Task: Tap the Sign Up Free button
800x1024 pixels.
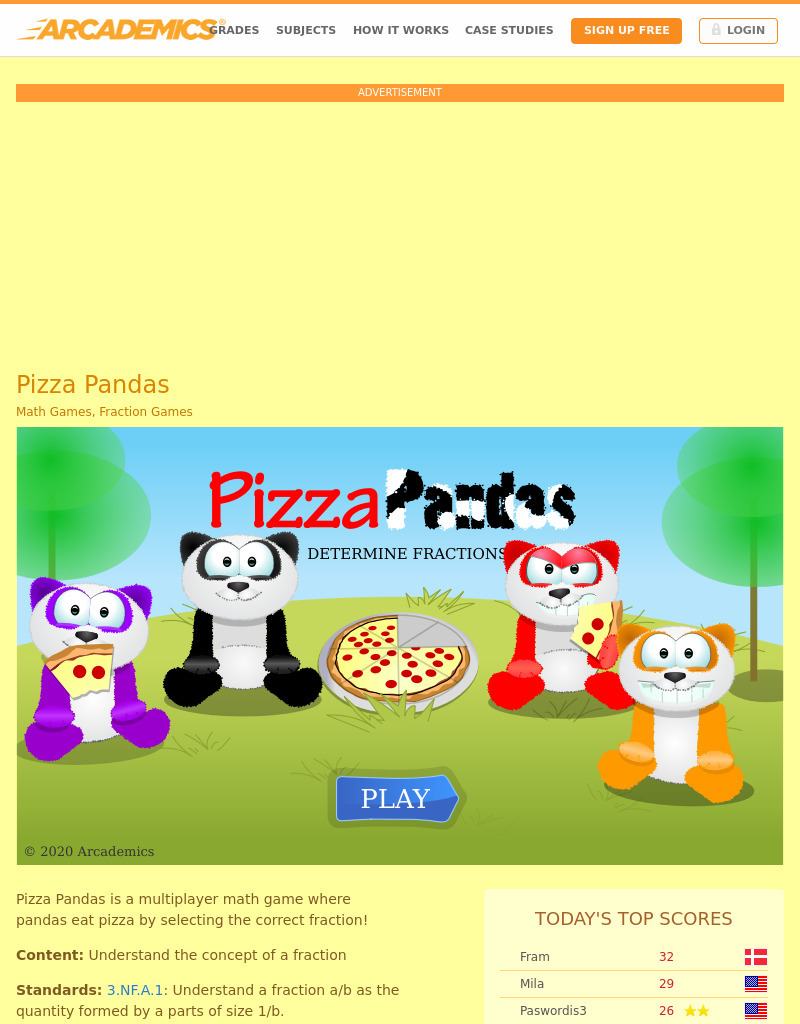Action: coord(626,30)
